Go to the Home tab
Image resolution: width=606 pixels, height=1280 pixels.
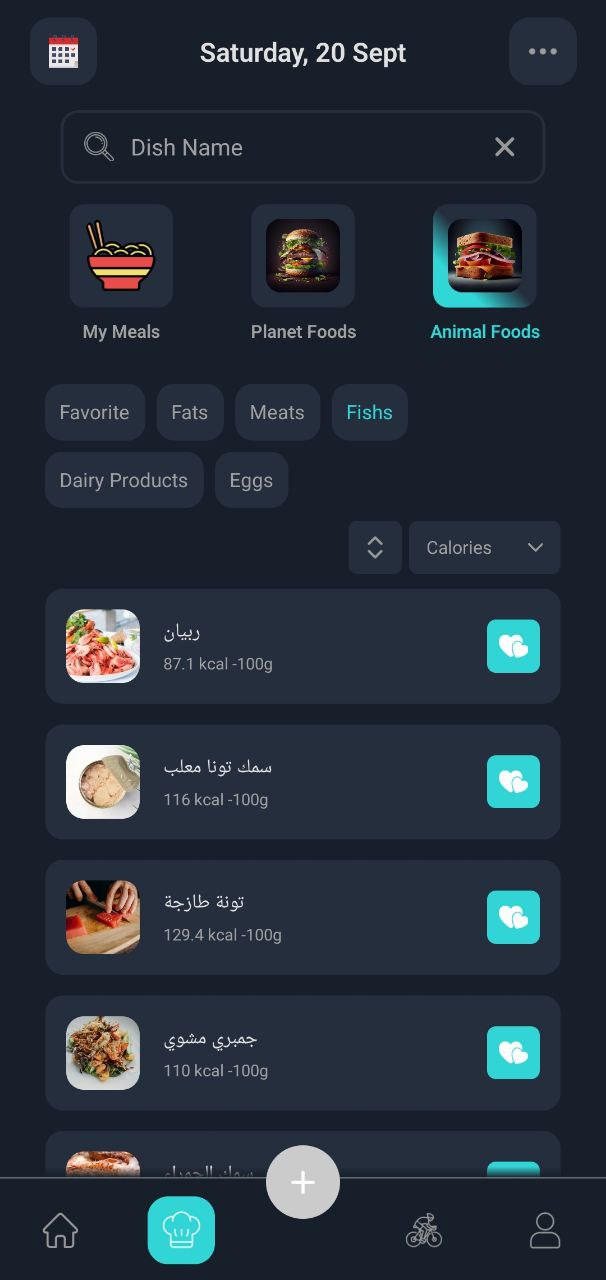click(x=60, y=1230)
